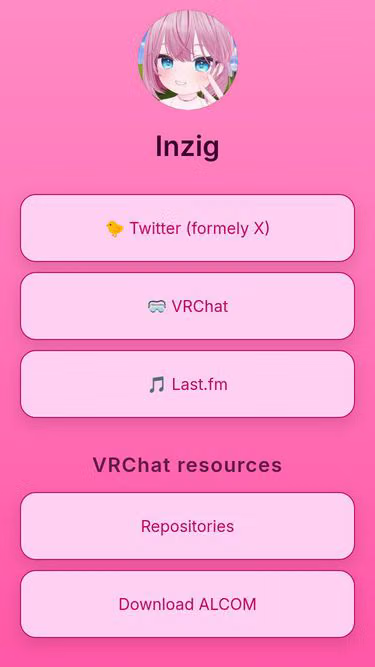This screenshot has width=375, height=667.
Task: Open the Twitter (formely X) link
Action: 188,228
